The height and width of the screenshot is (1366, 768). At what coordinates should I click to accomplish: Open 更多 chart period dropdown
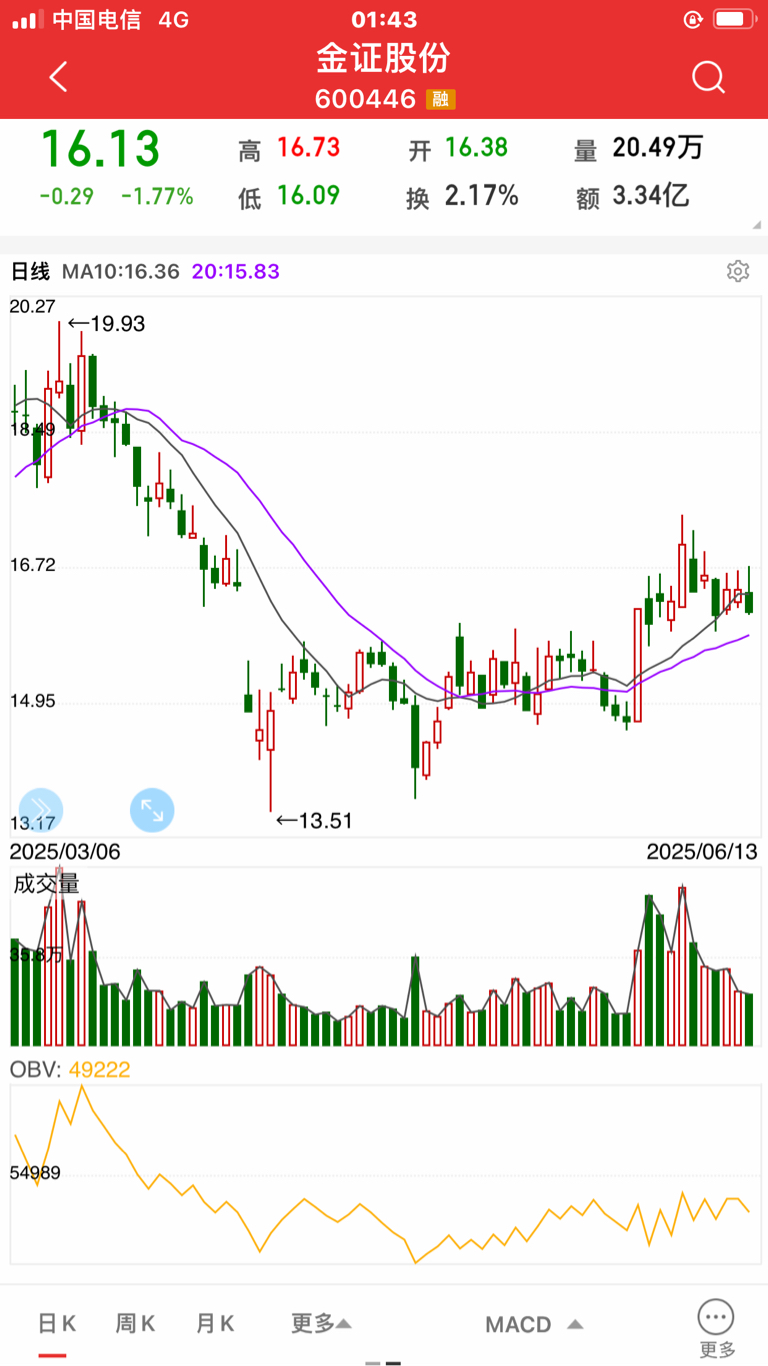pos(321,1324)
